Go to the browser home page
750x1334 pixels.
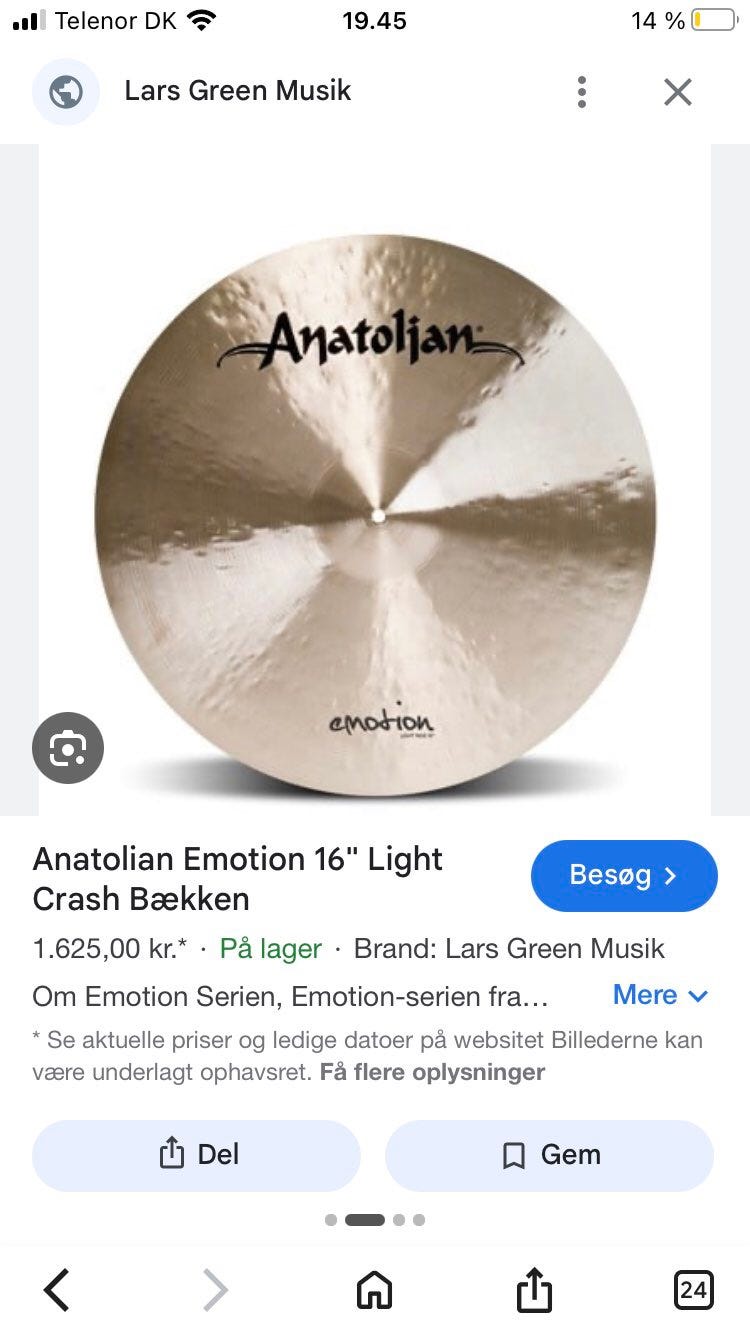coord(374,1290)
